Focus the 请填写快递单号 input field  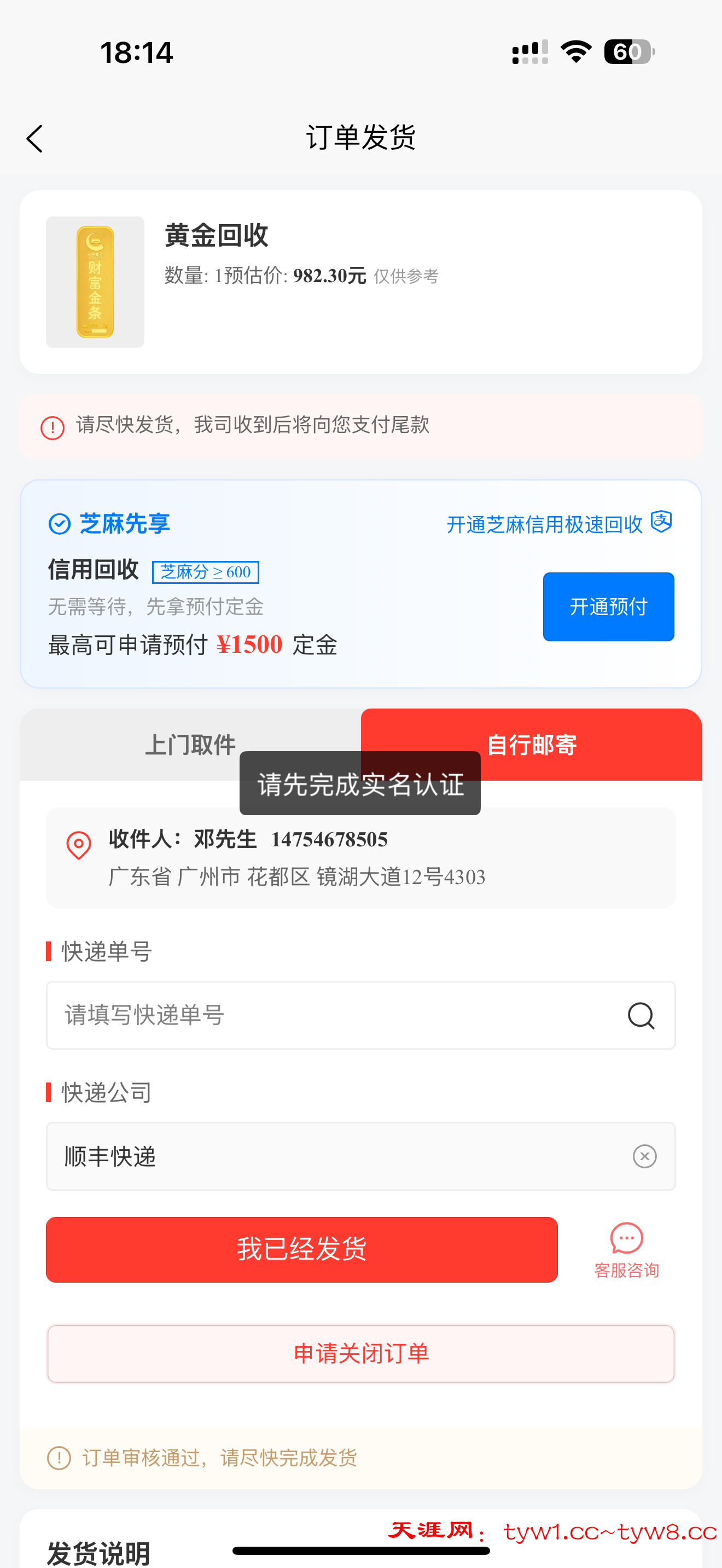[x=335, y=1015]
